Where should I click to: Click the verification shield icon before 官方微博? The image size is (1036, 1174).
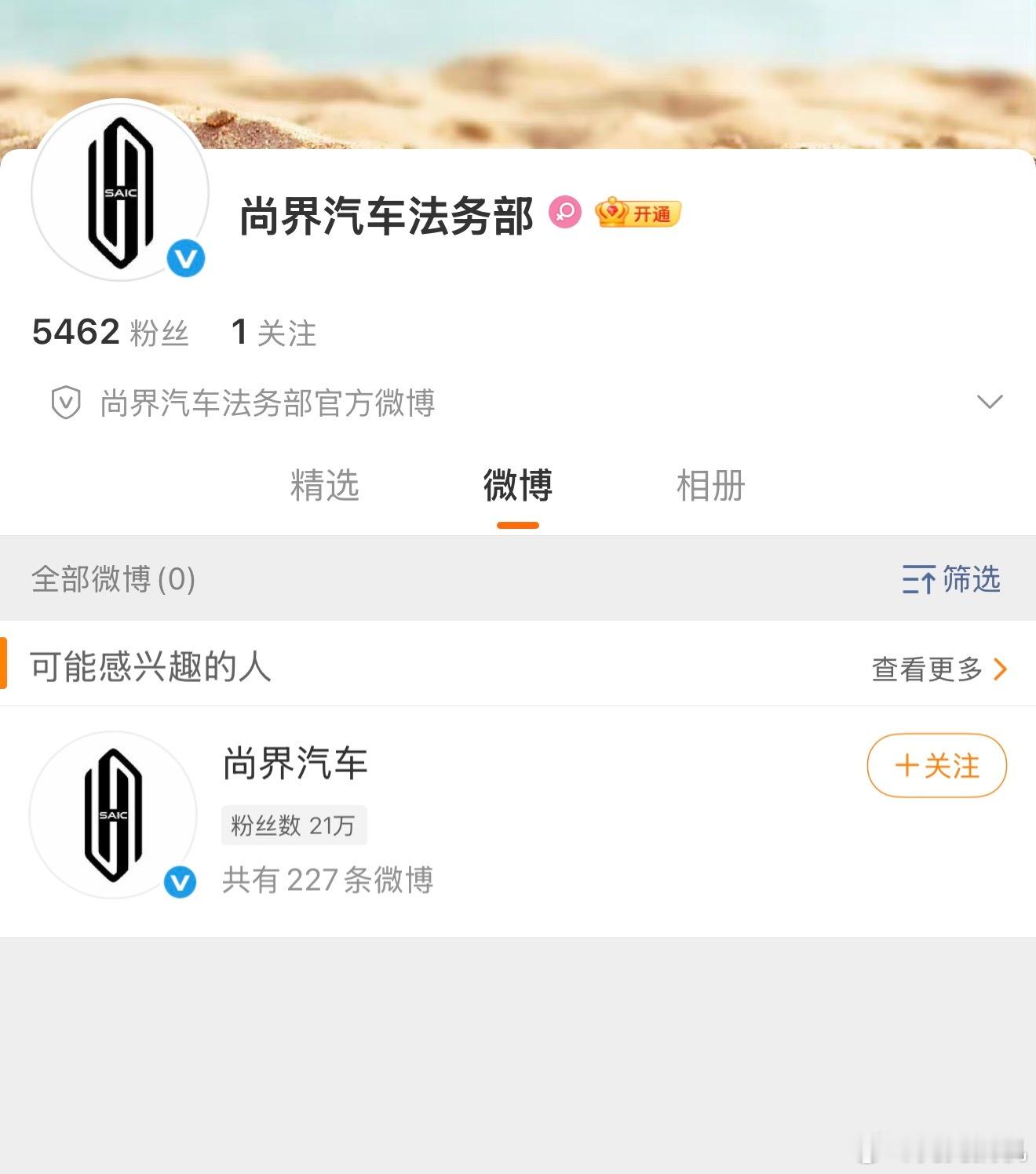(x=65, y=402)
